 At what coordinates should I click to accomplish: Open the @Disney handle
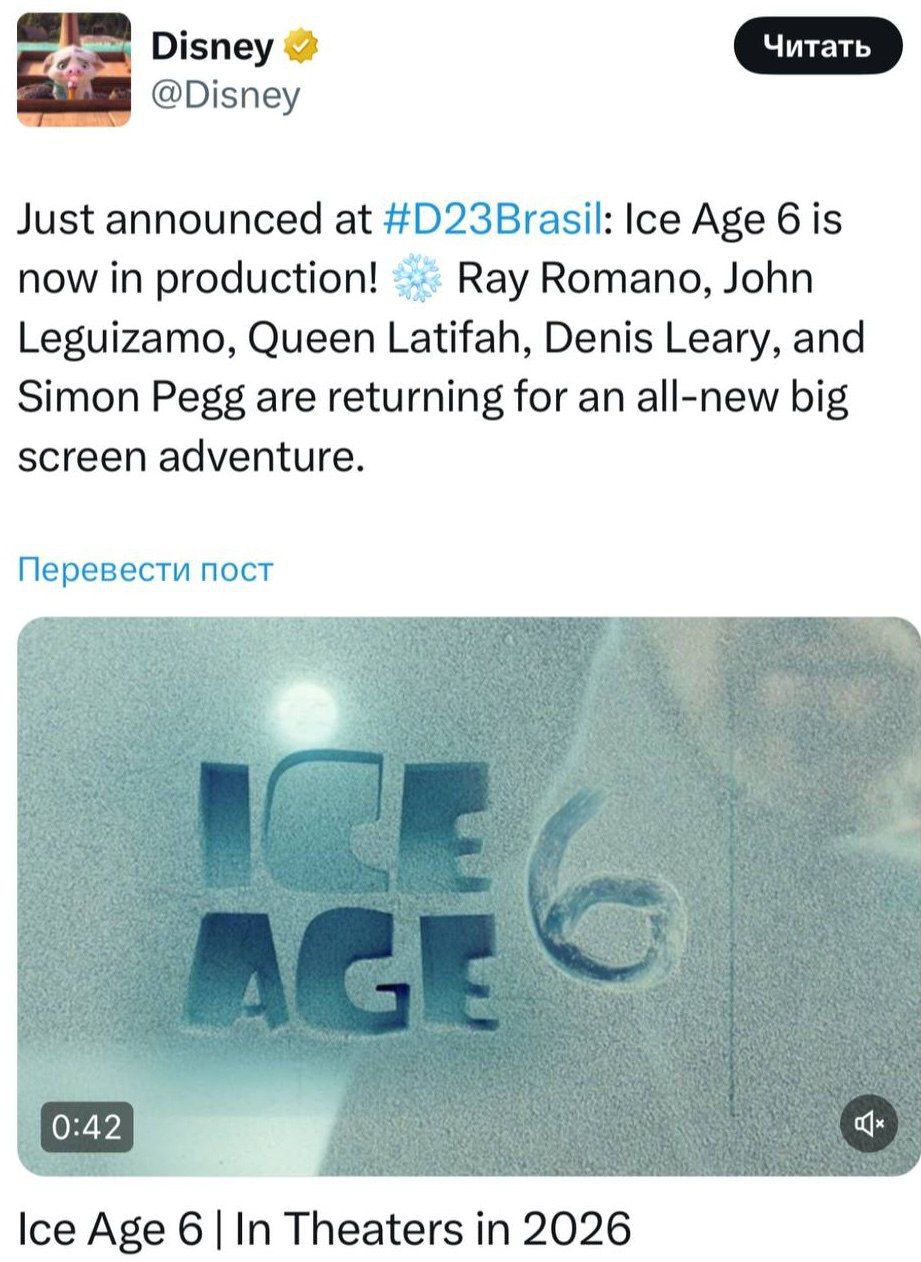(225, 95)
